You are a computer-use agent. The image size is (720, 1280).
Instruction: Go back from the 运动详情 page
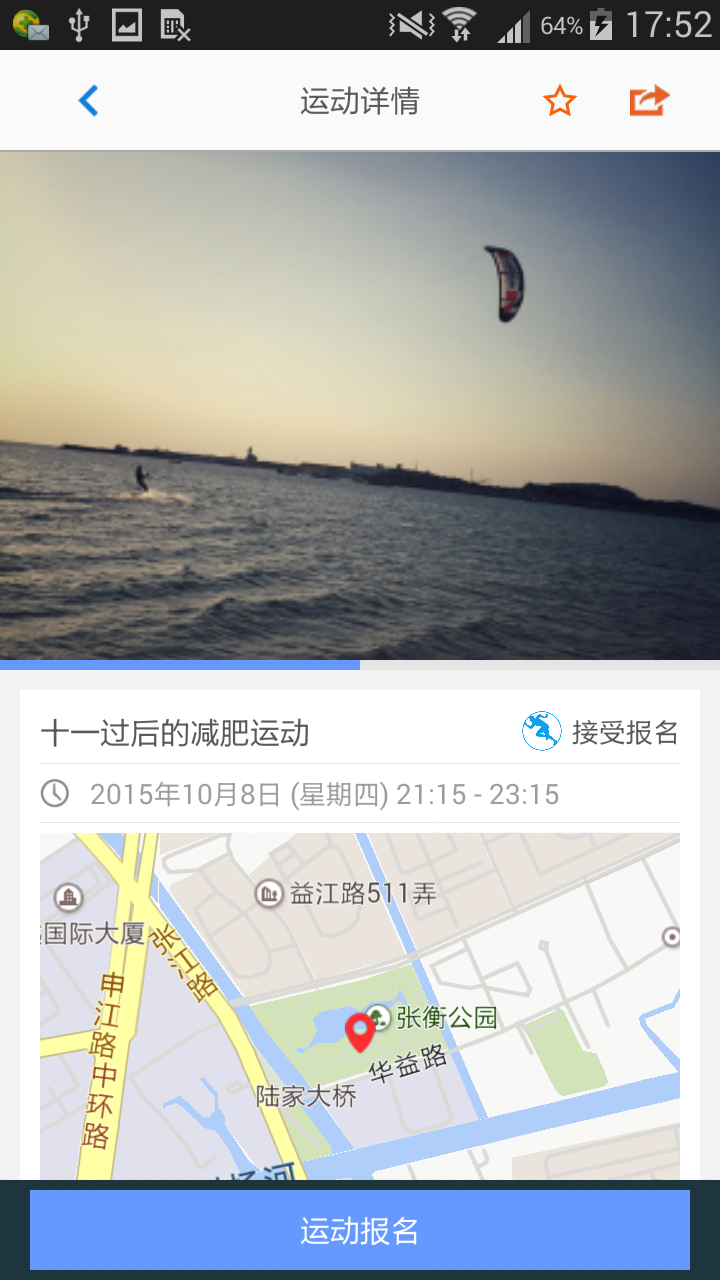[x=89, y=101]
